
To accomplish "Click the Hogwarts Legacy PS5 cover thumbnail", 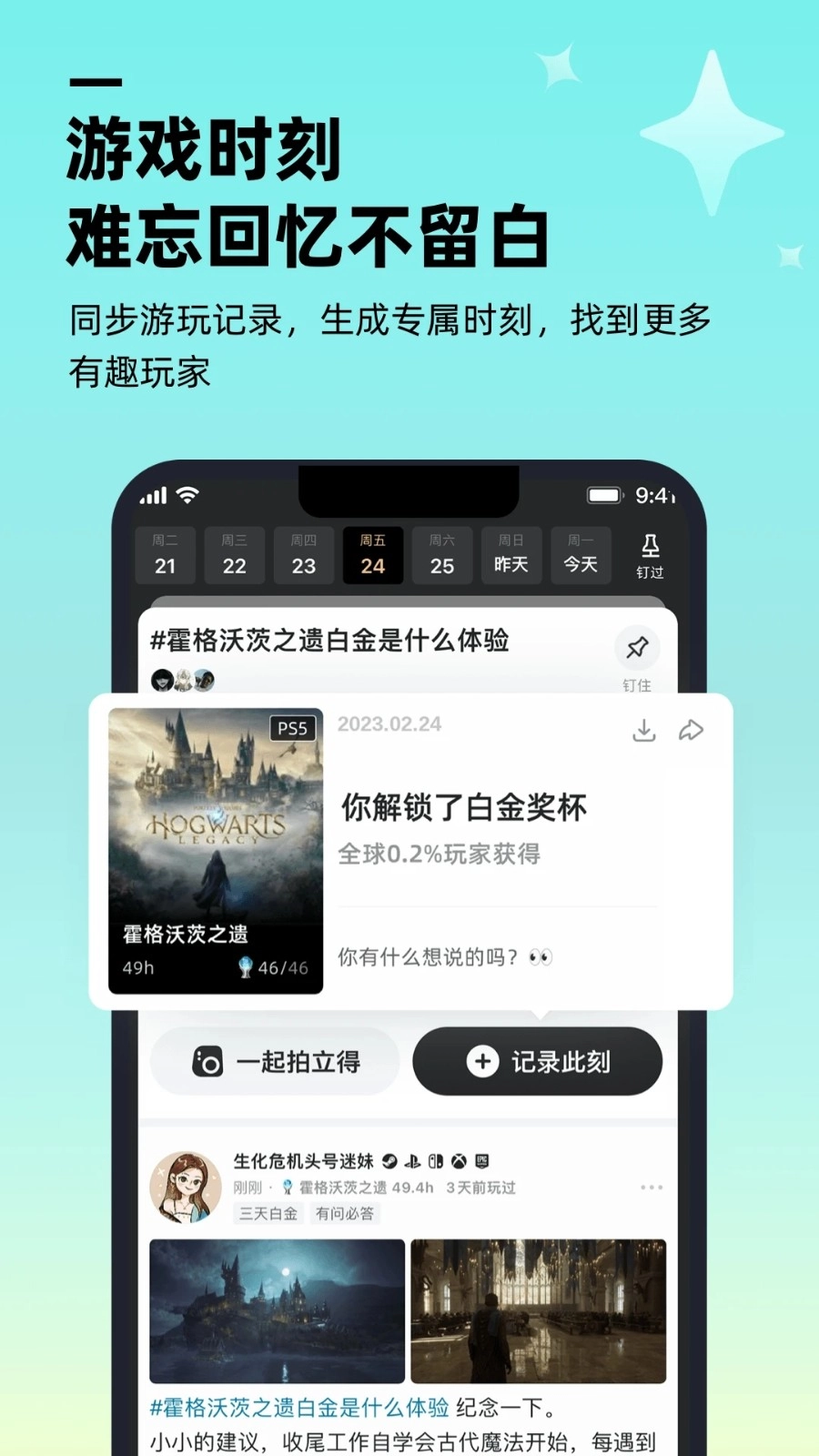I will click(x=214, y=846).
